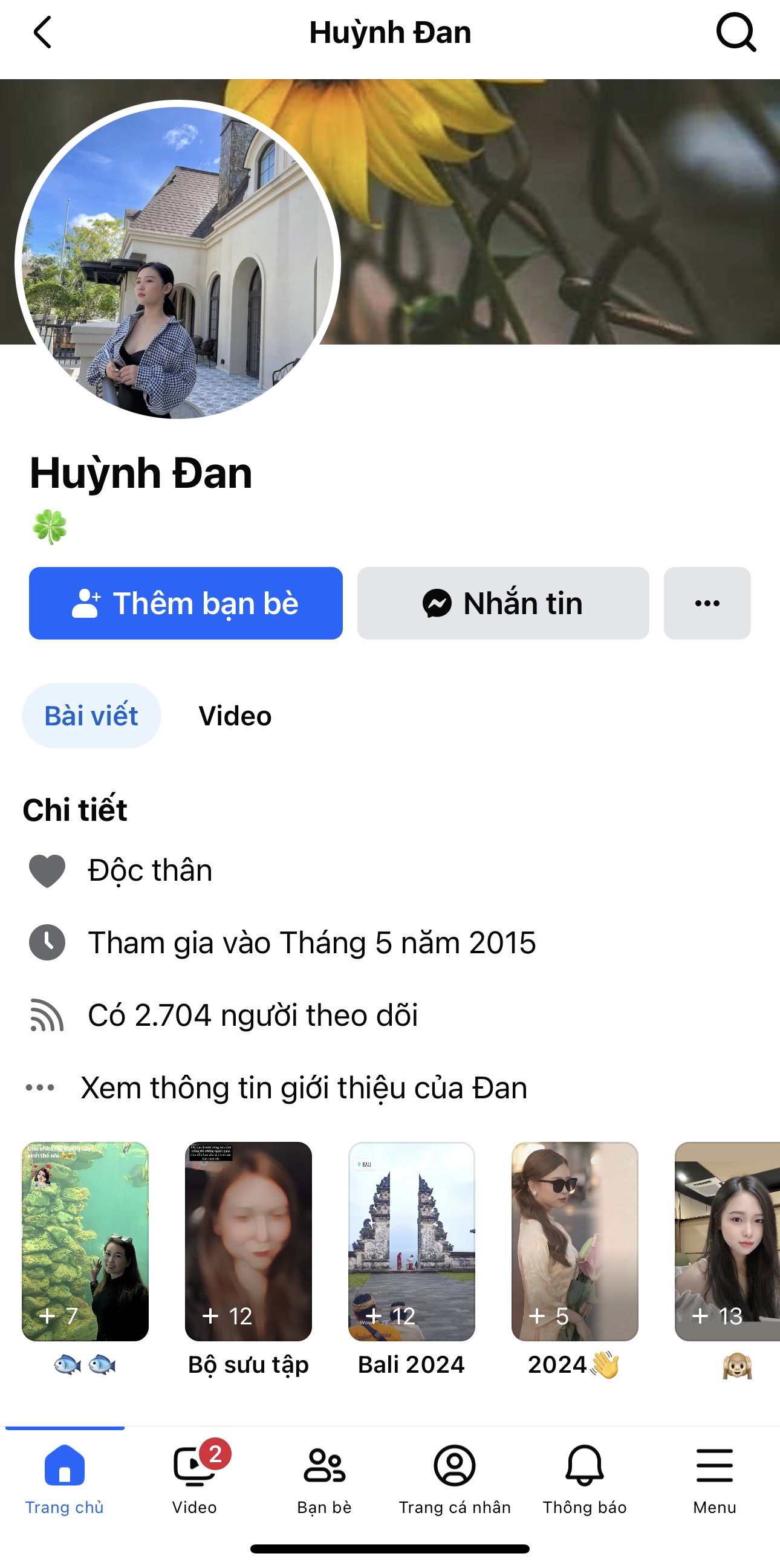
Task: Select the Bài viết tab
Action: pos(91,716)
